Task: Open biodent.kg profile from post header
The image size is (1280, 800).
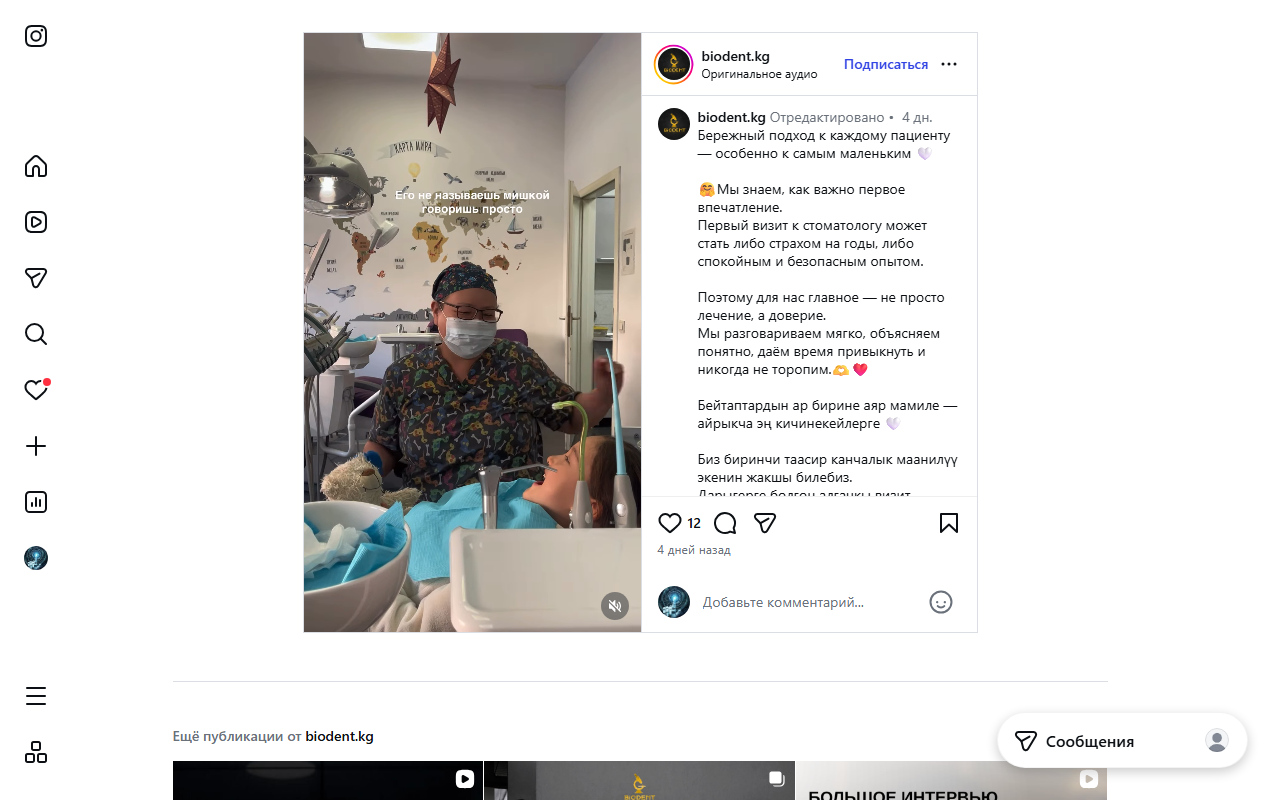Action: (735, 56)
